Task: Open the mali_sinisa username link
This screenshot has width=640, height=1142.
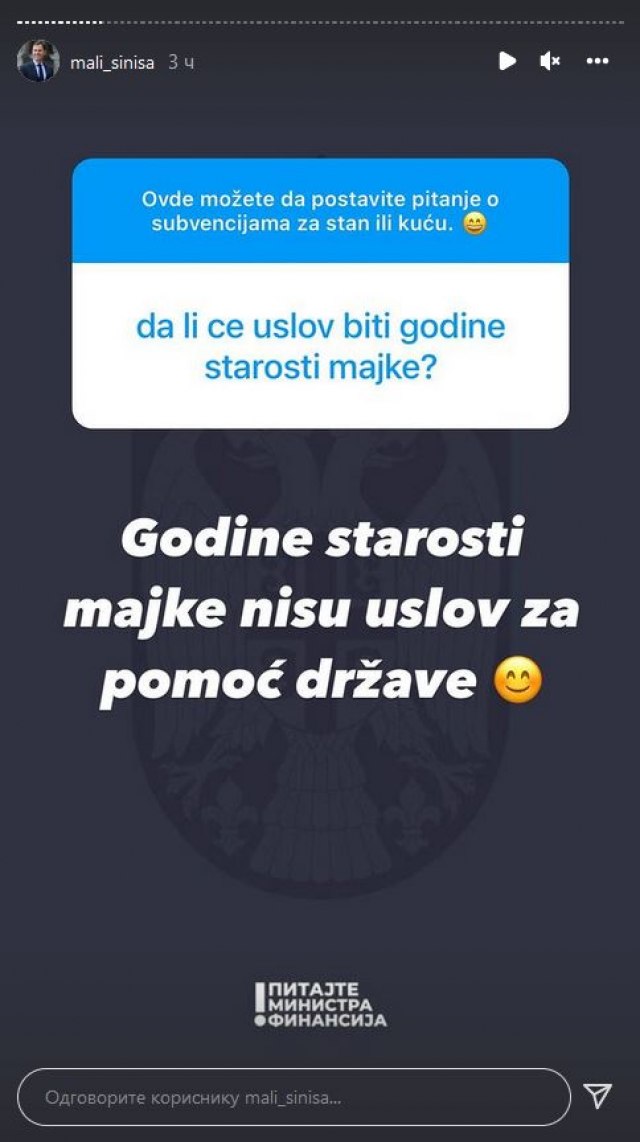Action: 112,62
